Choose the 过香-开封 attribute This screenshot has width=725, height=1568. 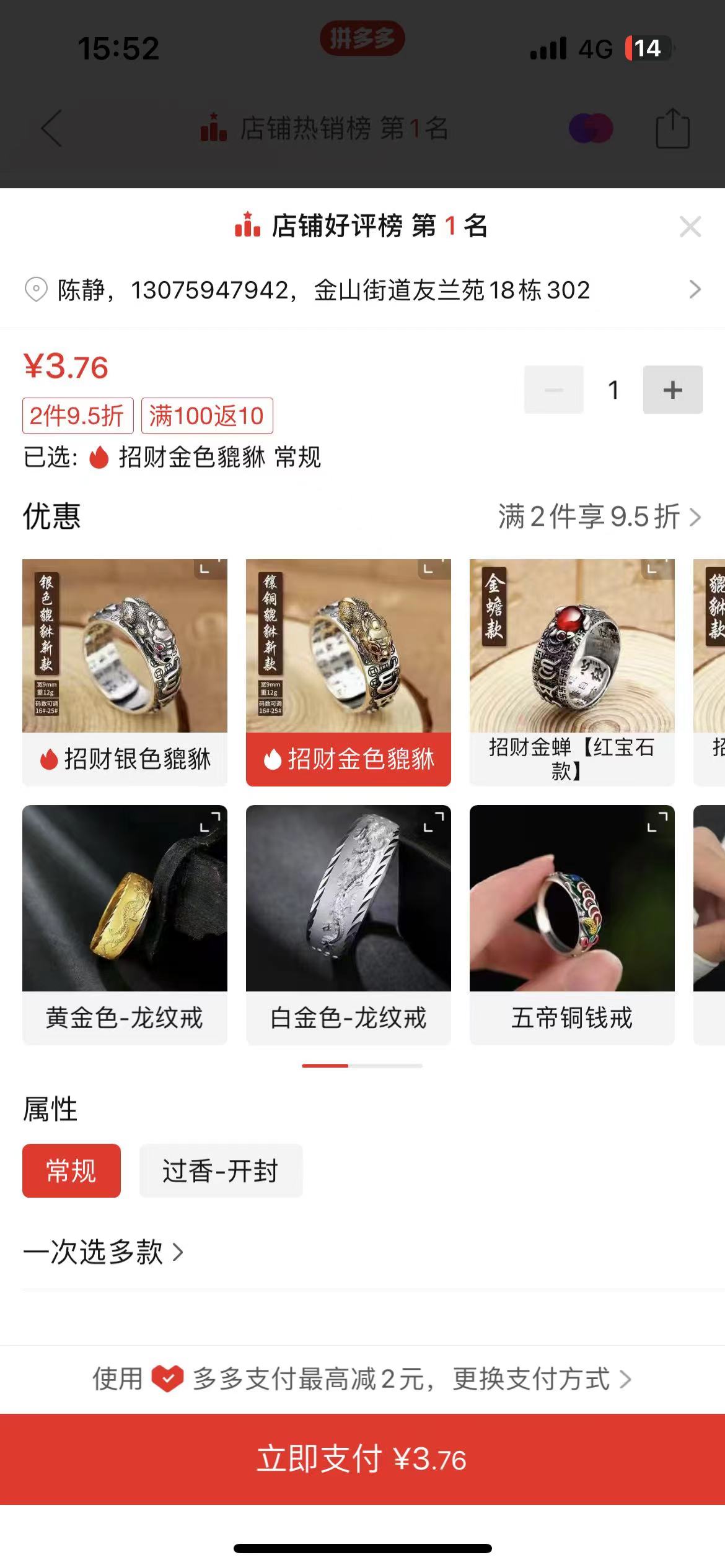[221, 1170]
